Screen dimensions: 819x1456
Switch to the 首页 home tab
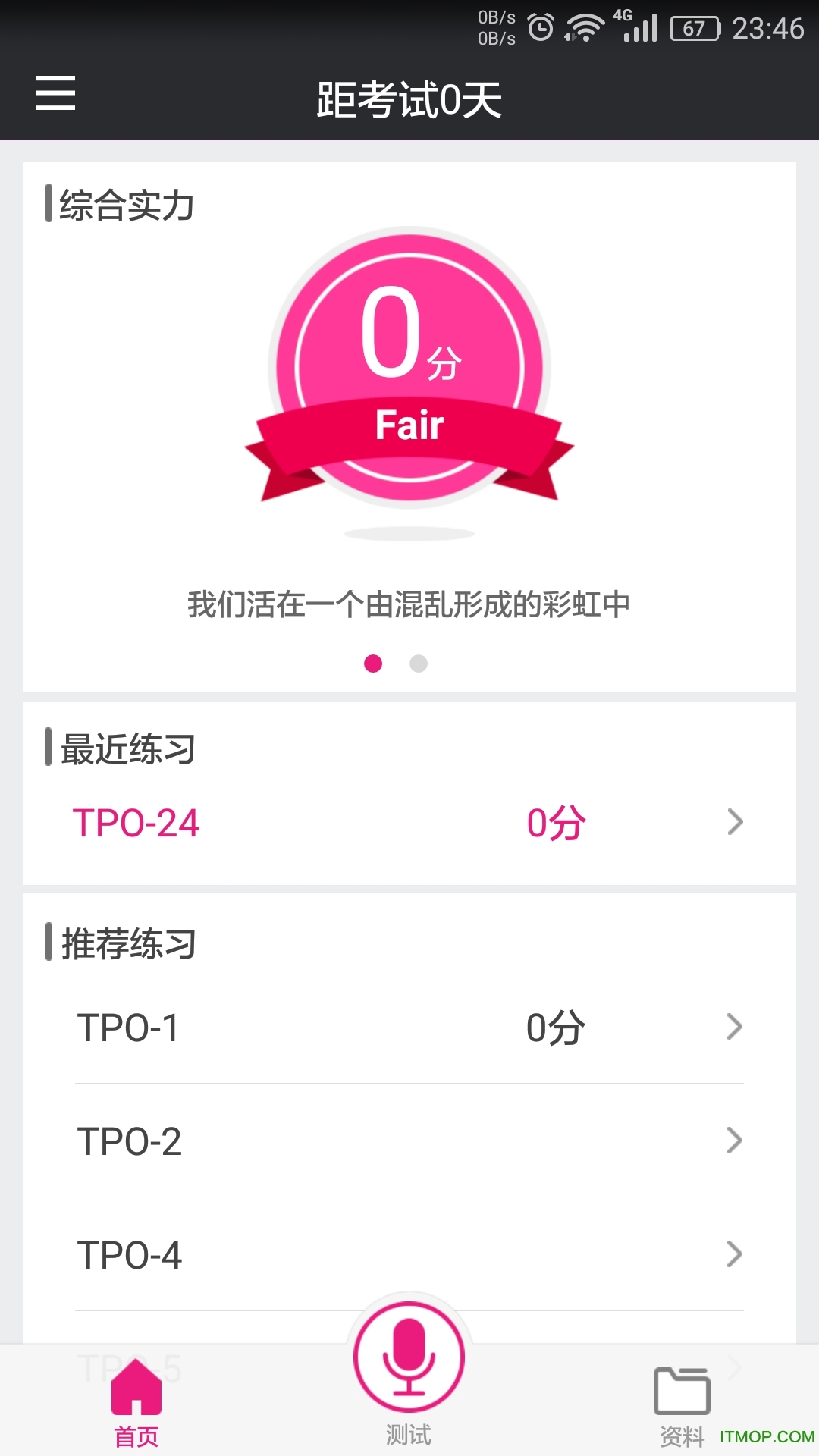click(136, 1403)
